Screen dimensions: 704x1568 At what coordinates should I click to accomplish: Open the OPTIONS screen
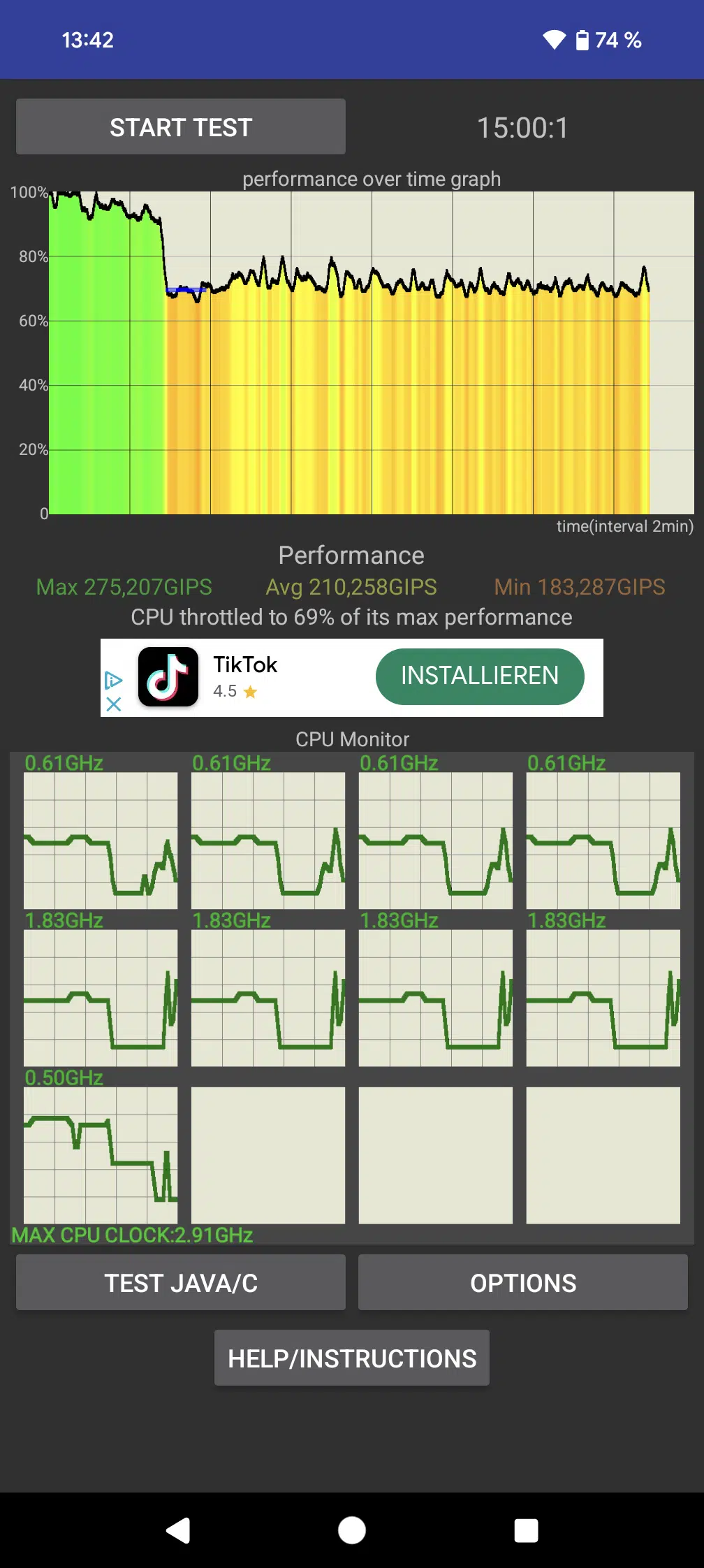pos(523,1282)
